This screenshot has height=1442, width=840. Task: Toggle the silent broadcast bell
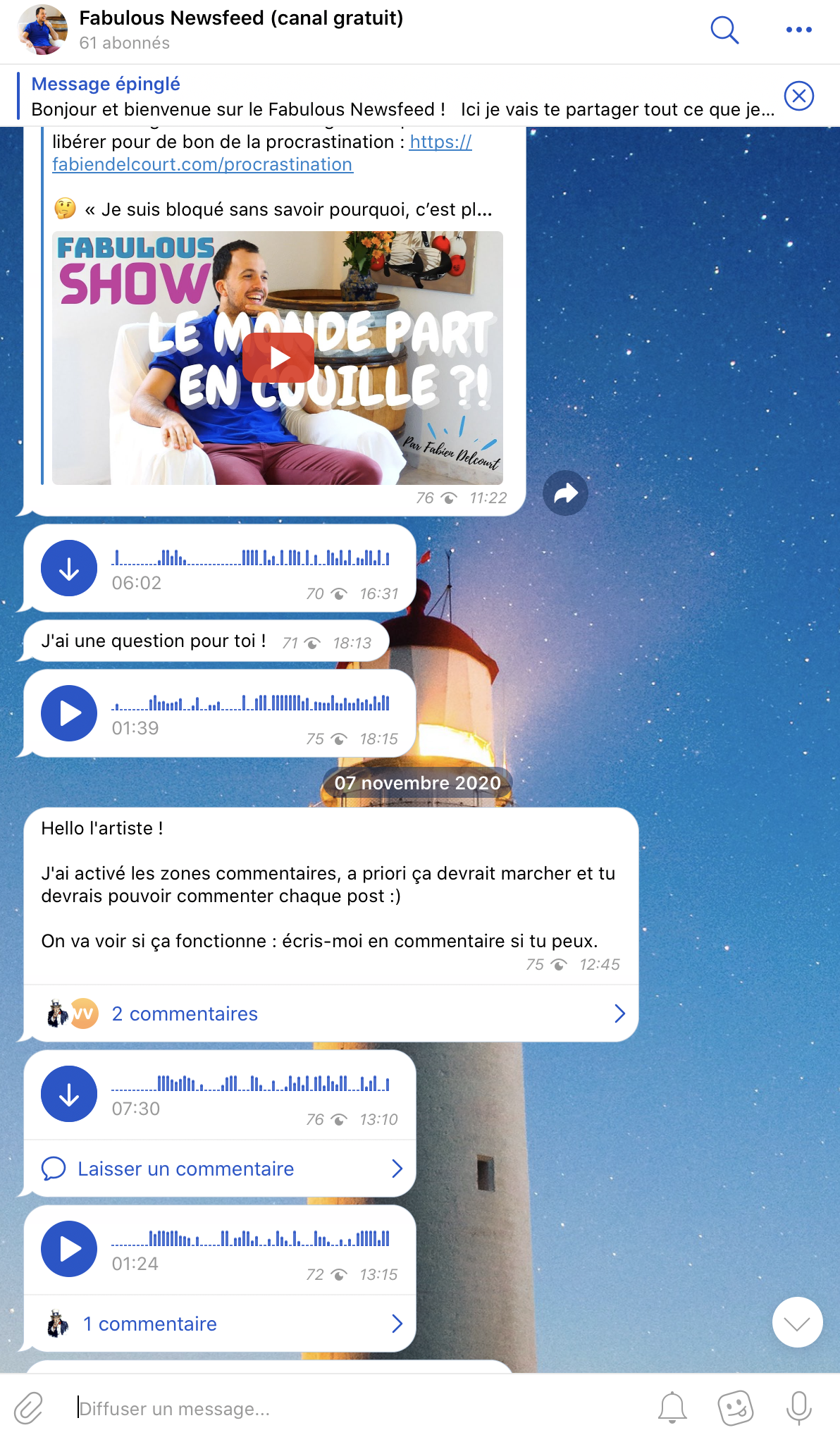click(x=672, y=1408)
